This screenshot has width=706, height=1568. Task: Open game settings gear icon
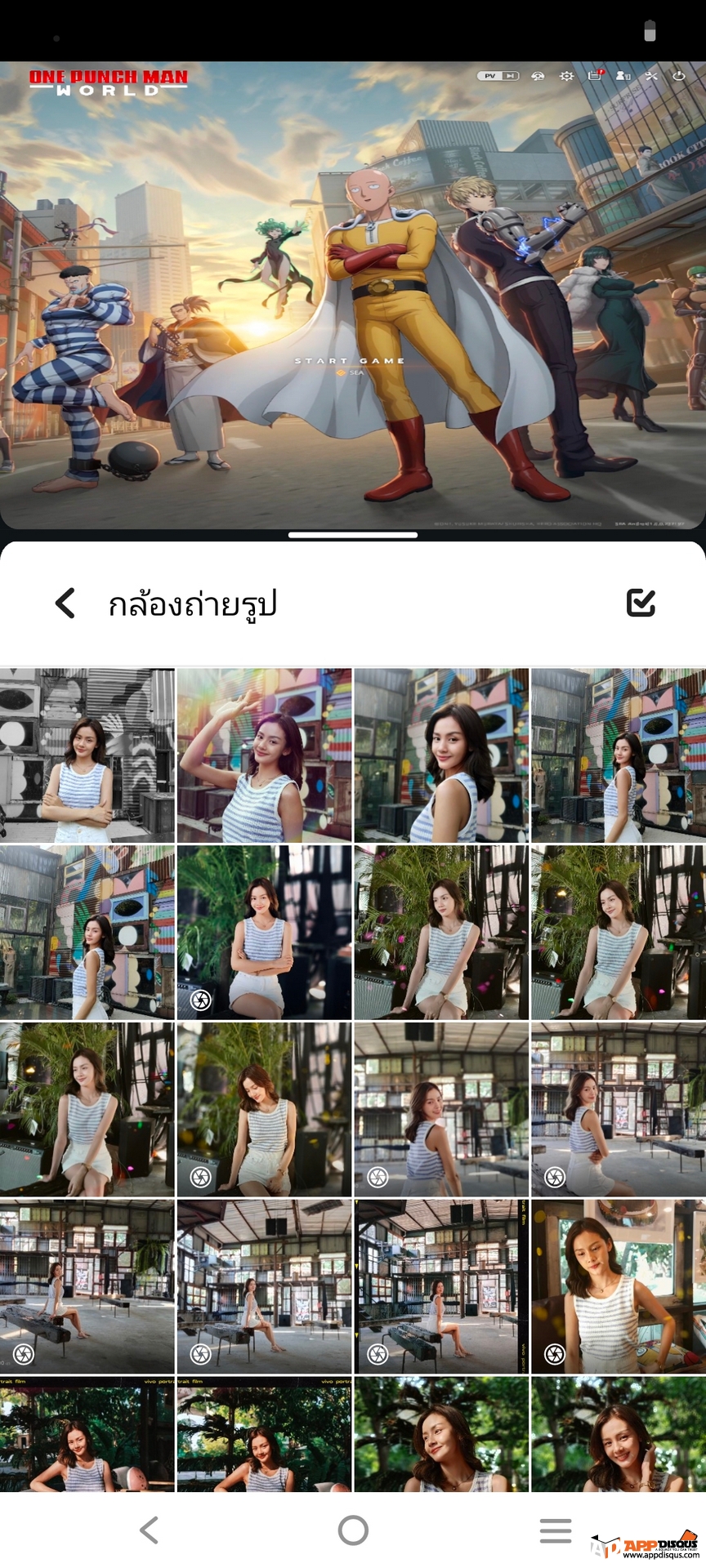pyautogui.click(x=566, y=76)
